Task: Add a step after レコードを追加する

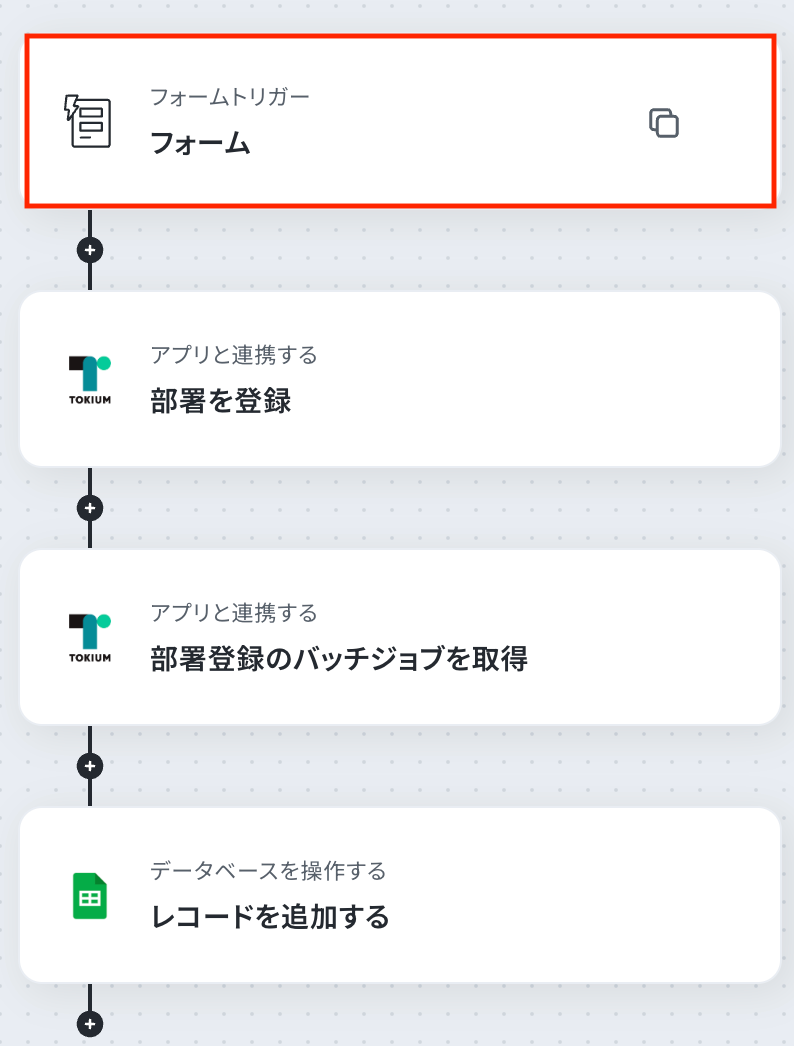Action: pyautogui.click(x=90, y=1024)
